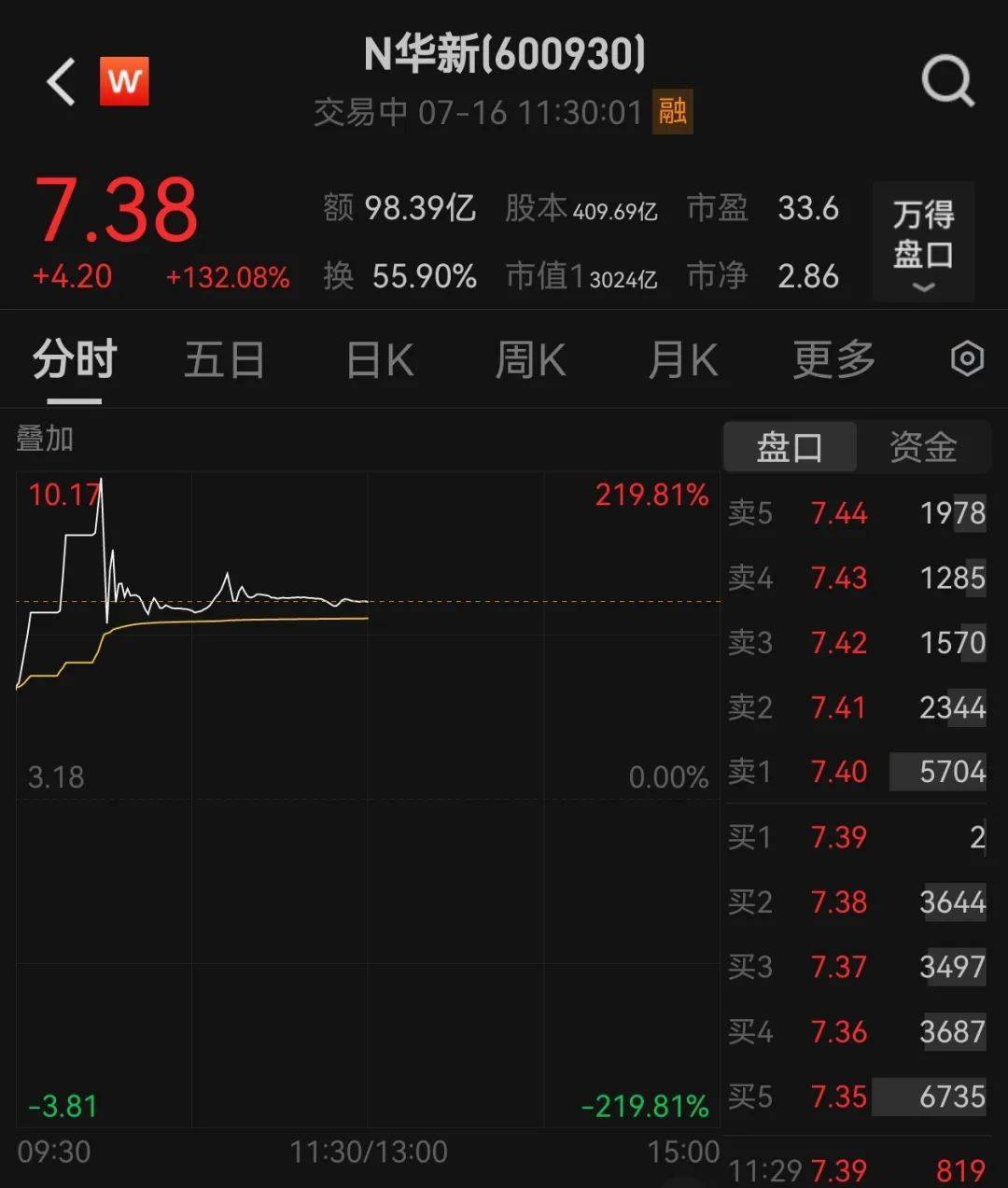Open 万得盘口 panel

click(921, 233)
